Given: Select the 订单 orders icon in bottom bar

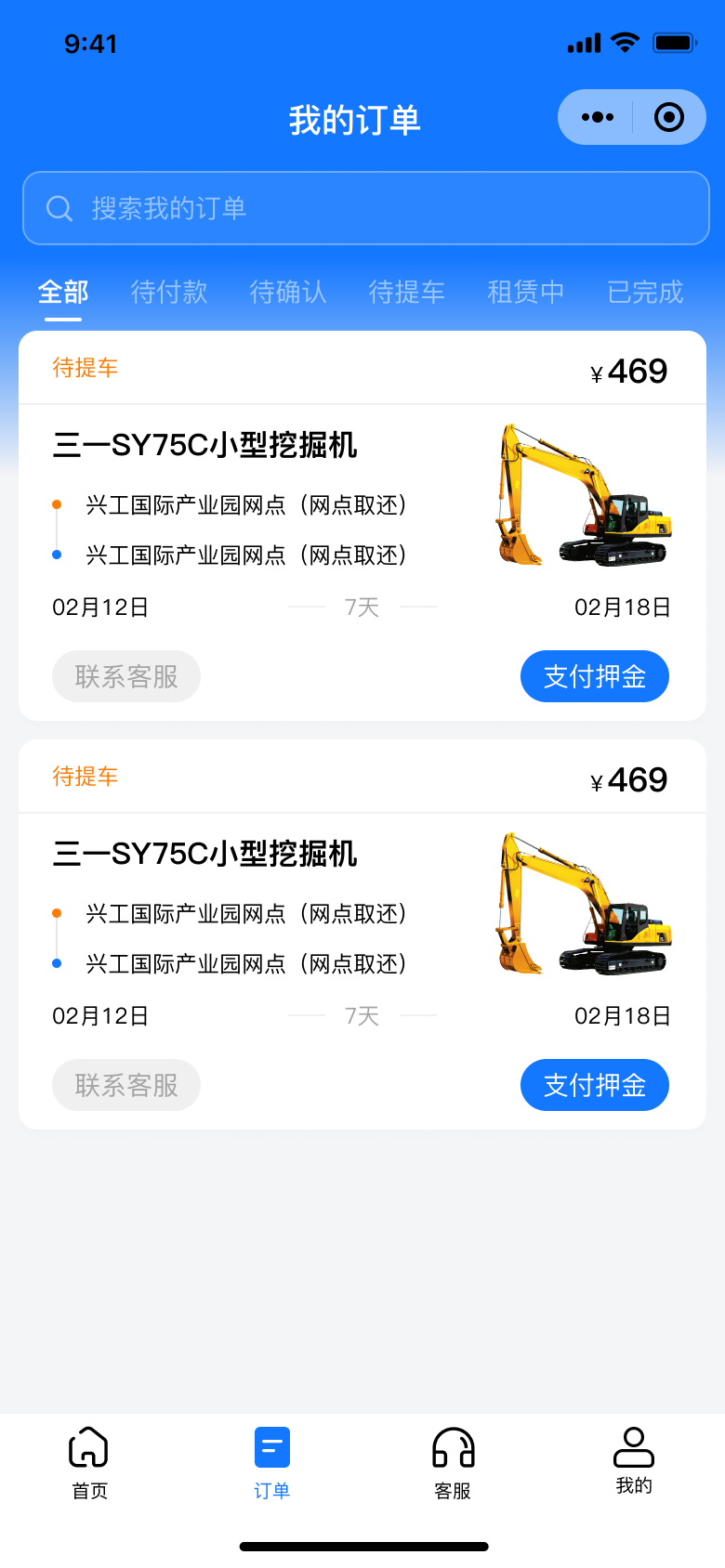Looking at the screenshot, I should (x=270, y=1446).
